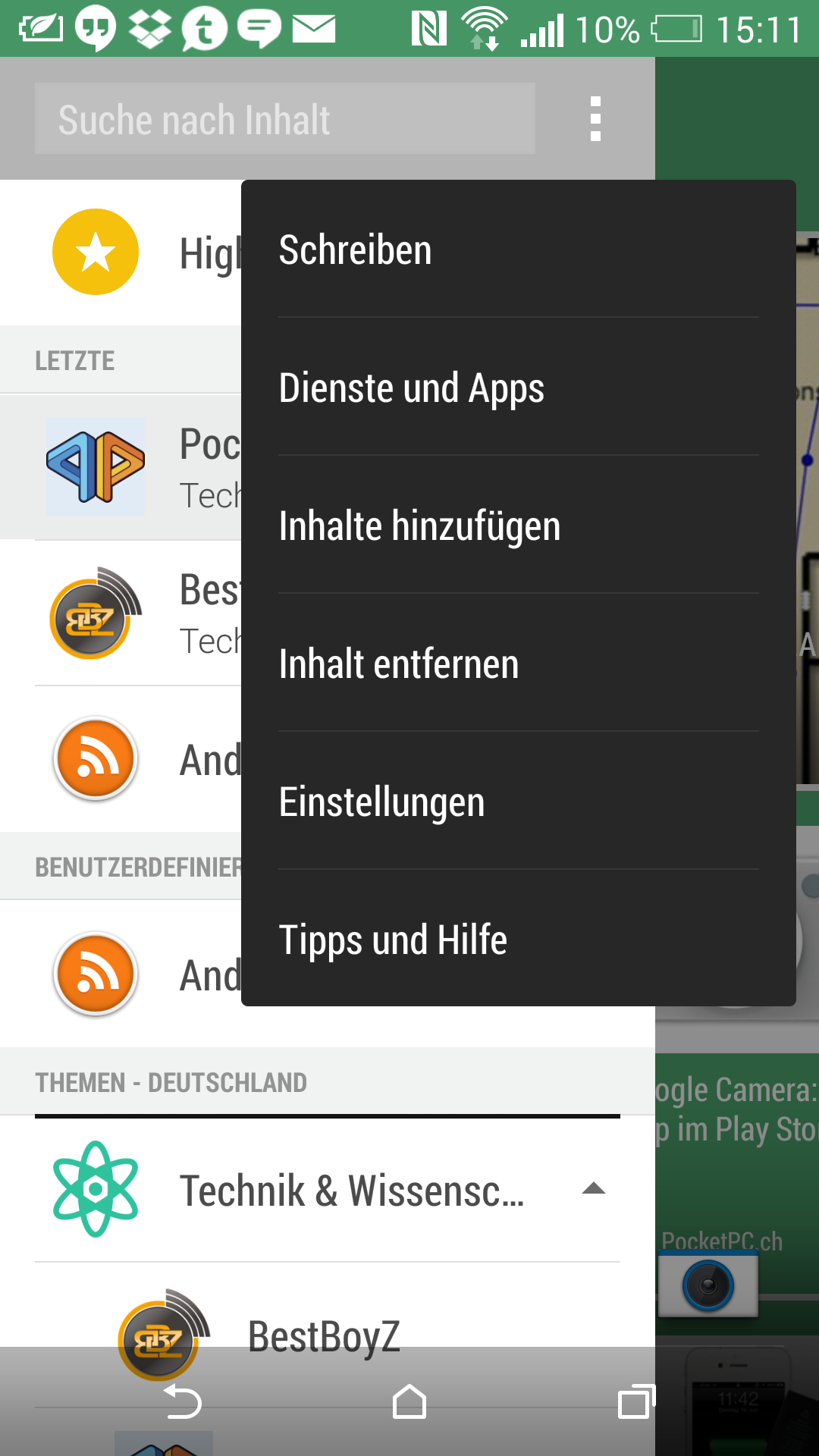The height and width of the screenshot is (1456, 819).
Task: Choose Inhalte hinzufügen
Action: point(519,526)
